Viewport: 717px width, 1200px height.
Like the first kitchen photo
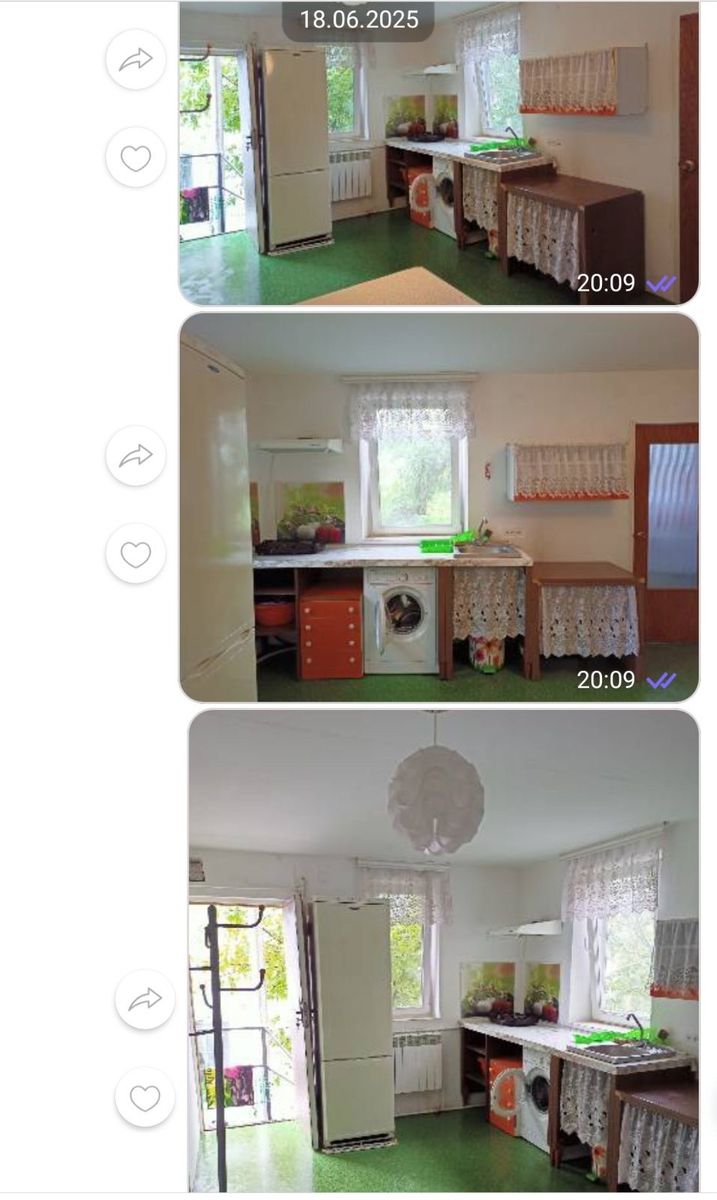point(135,157)
